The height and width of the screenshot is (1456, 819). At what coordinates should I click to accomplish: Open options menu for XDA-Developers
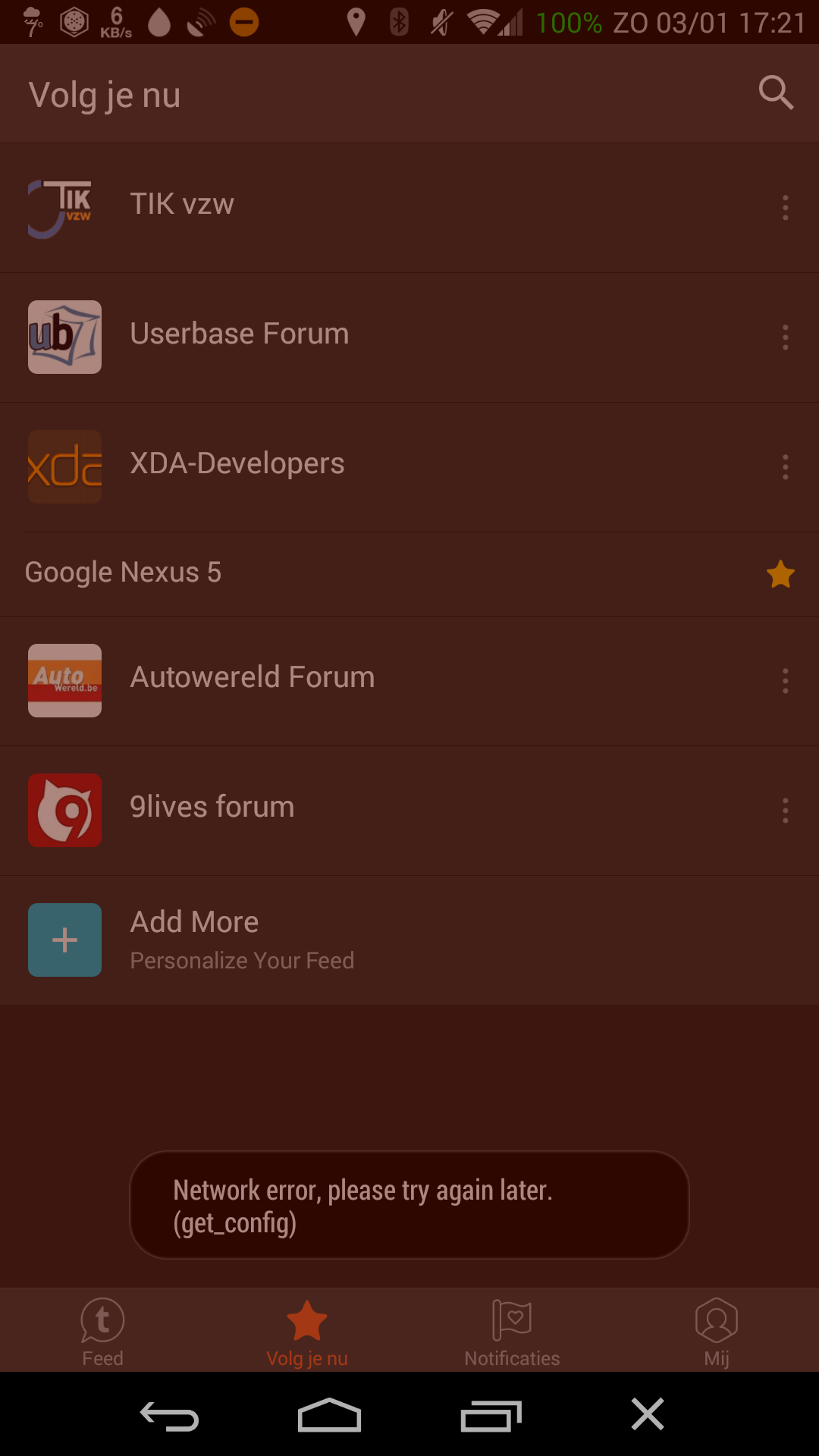pos(785,467)
